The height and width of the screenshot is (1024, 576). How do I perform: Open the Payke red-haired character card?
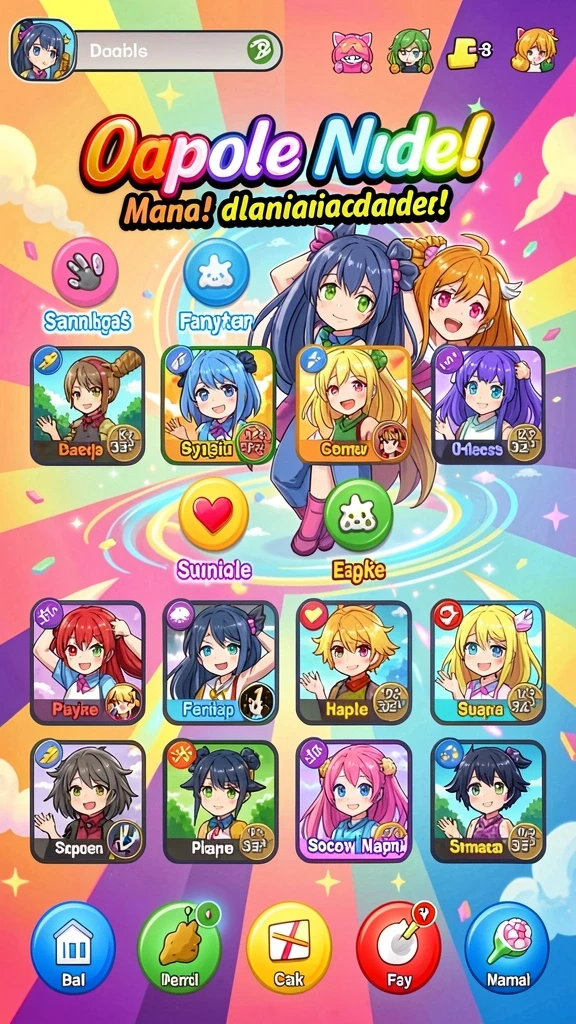tap(88, 662)
